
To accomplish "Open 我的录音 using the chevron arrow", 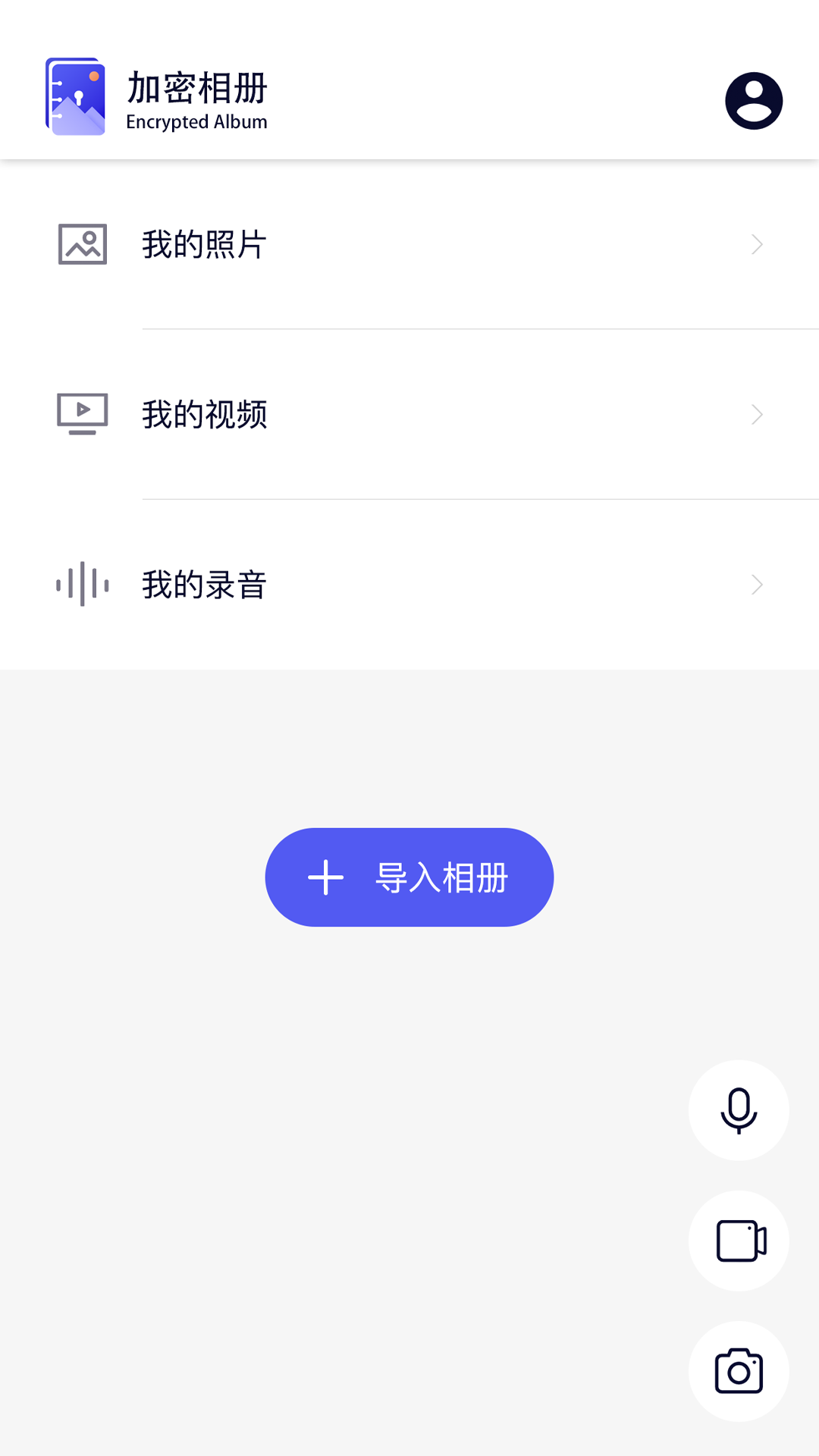I will tap(758, 584).
